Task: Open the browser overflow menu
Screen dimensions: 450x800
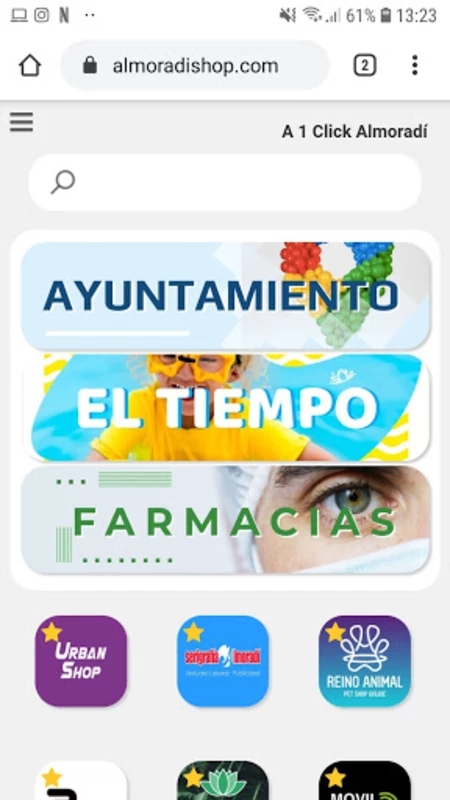Action: (x=415, y=66)
